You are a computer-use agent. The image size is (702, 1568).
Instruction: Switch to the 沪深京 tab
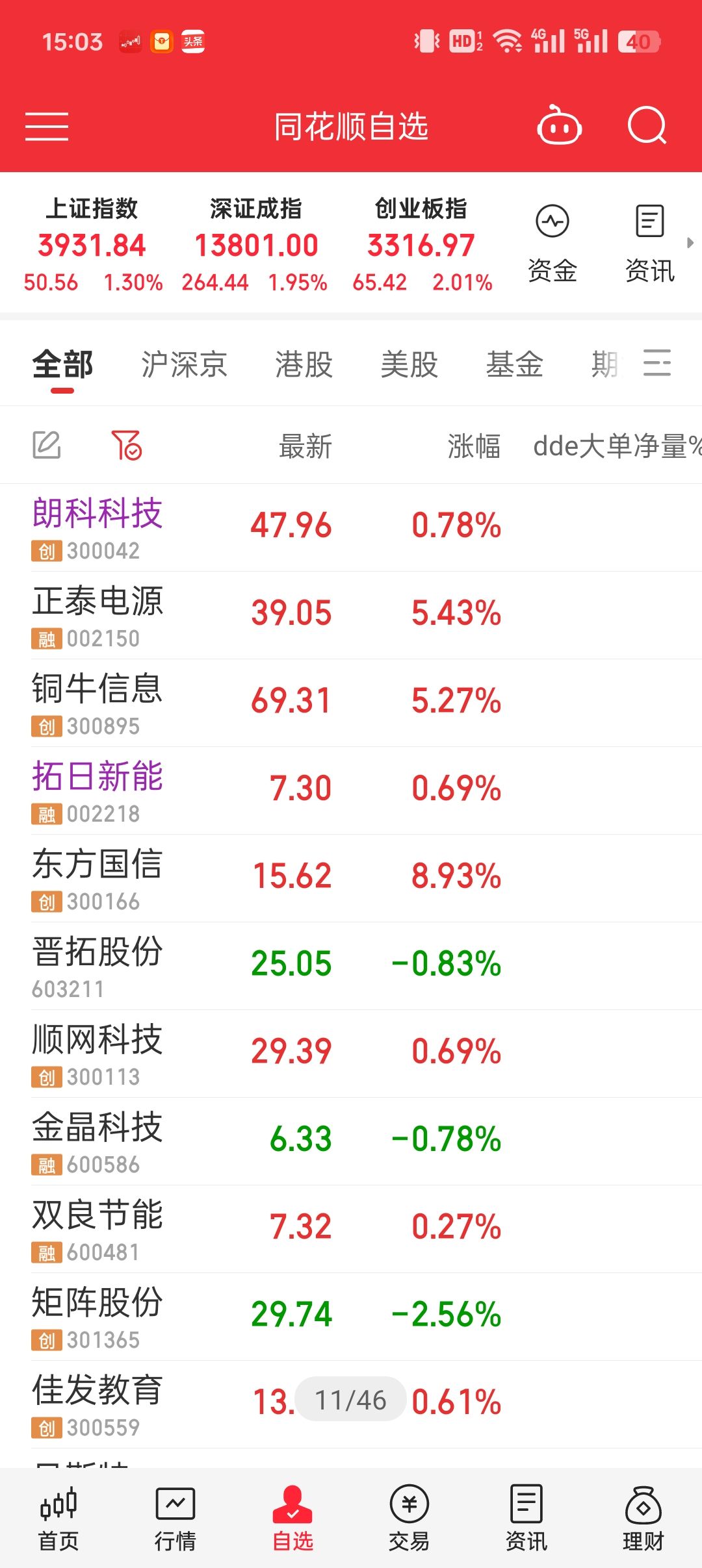coord(184,364)
